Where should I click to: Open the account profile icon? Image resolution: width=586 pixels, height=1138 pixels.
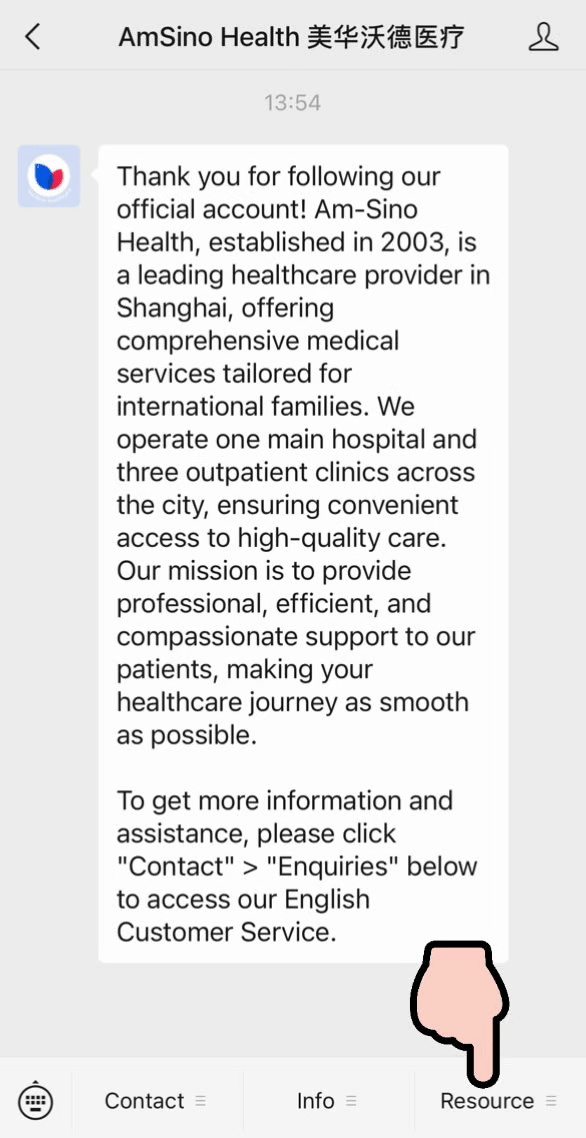(x=543, y=36)
